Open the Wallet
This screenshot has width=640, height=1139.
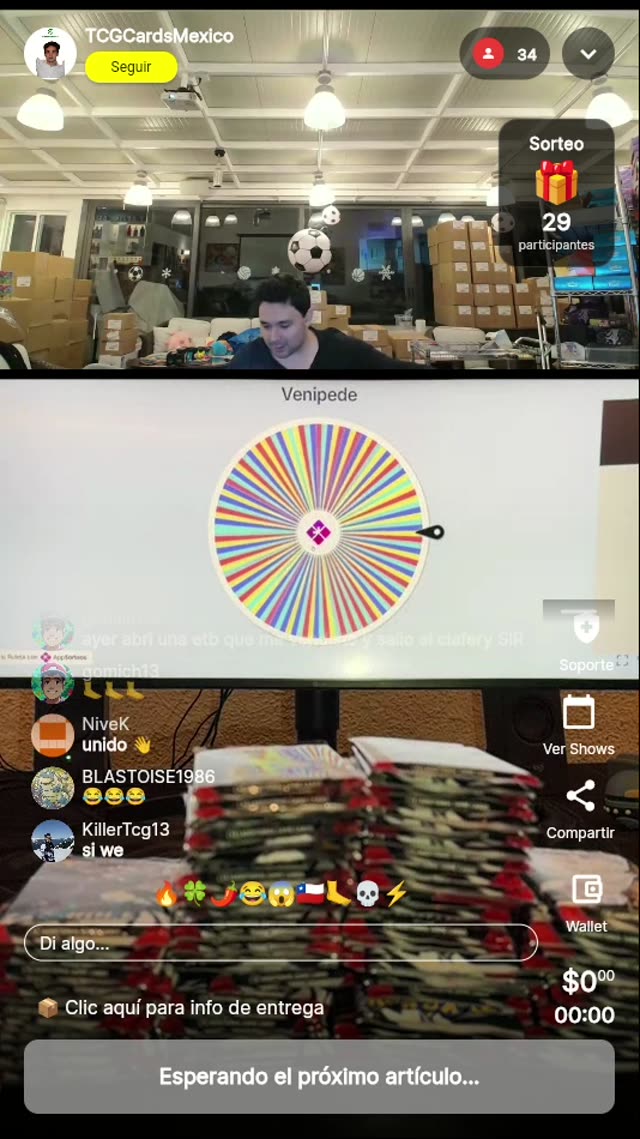pyautogui.click(x=586, y=900)
